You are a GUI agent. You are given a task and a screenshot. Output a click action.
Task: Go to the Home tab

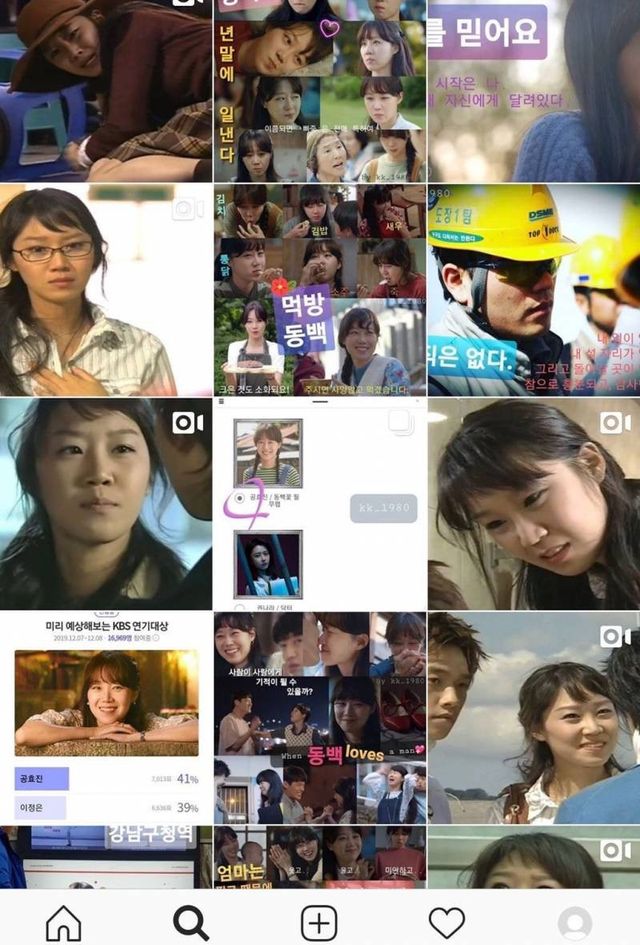coord(63,921)
